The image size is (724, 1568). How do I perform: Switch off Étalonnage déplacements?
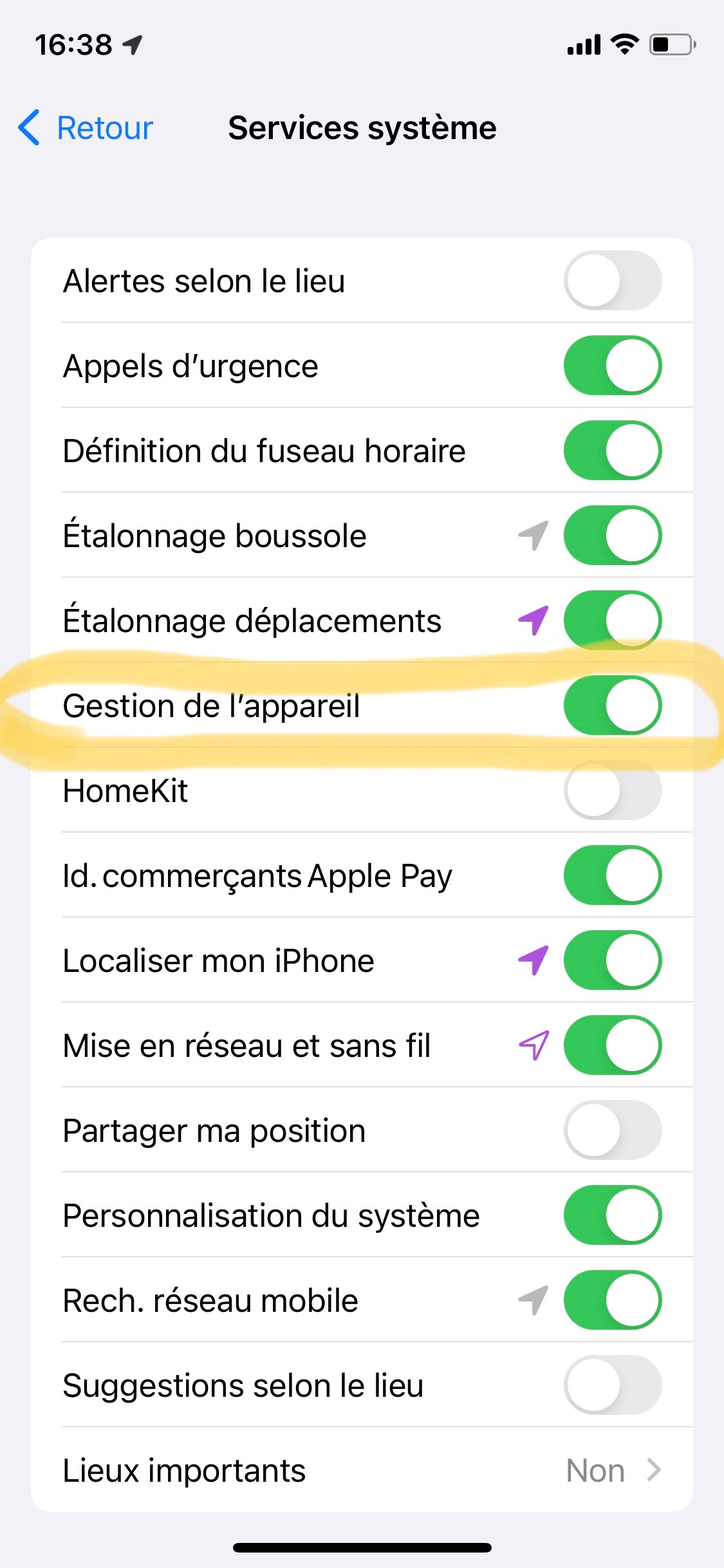click(613, 620)
